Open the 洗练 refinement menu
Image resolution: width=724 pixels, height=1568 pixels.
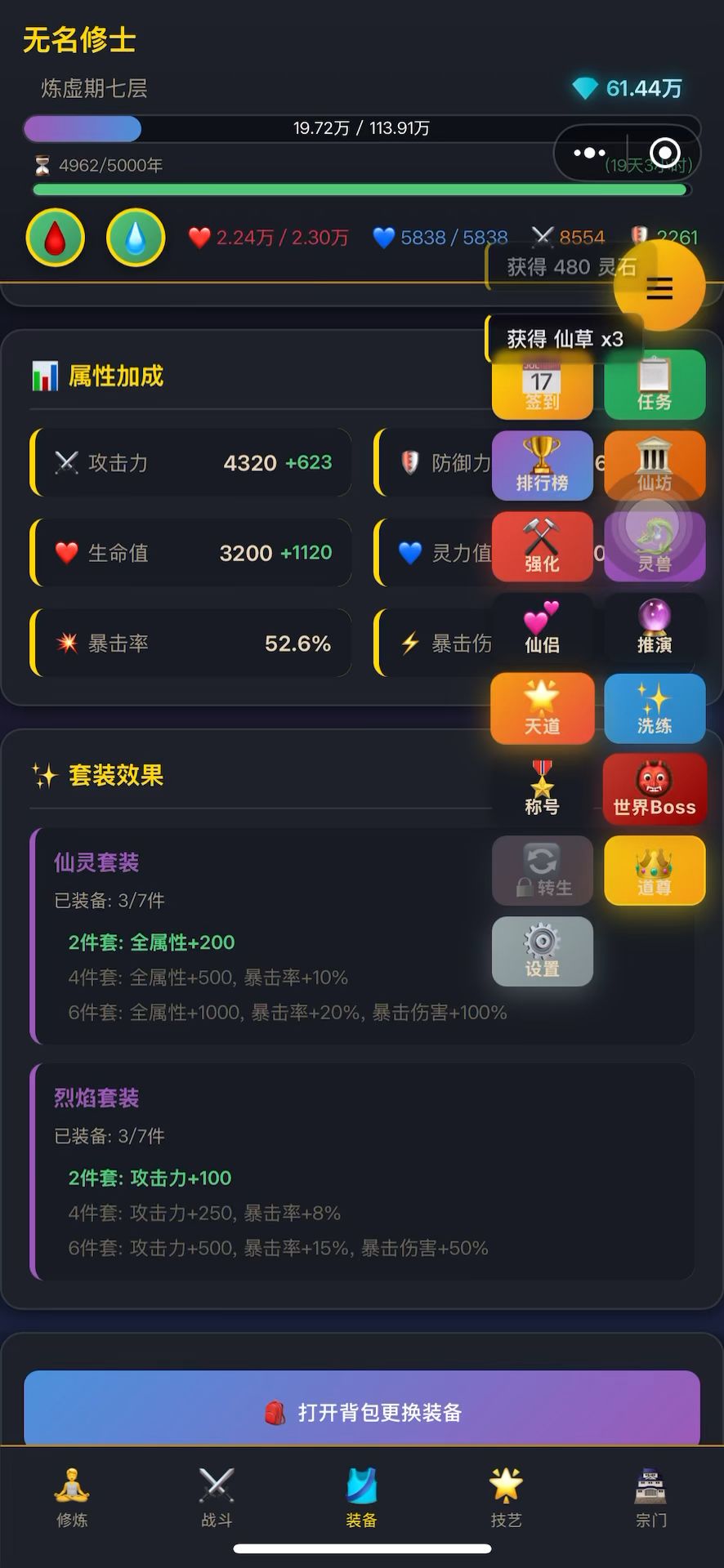[x=655, y=708]
